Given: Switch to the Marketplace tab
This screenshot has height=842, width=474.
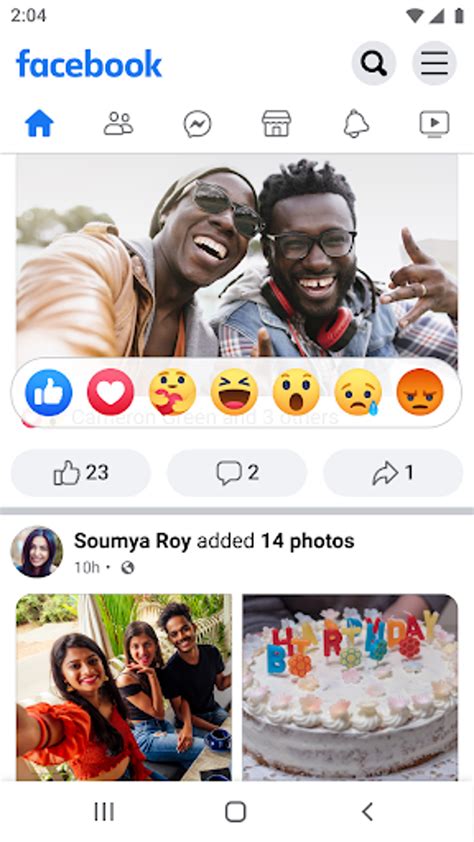Looking at the screenshot, I should [x=276, y=124].
